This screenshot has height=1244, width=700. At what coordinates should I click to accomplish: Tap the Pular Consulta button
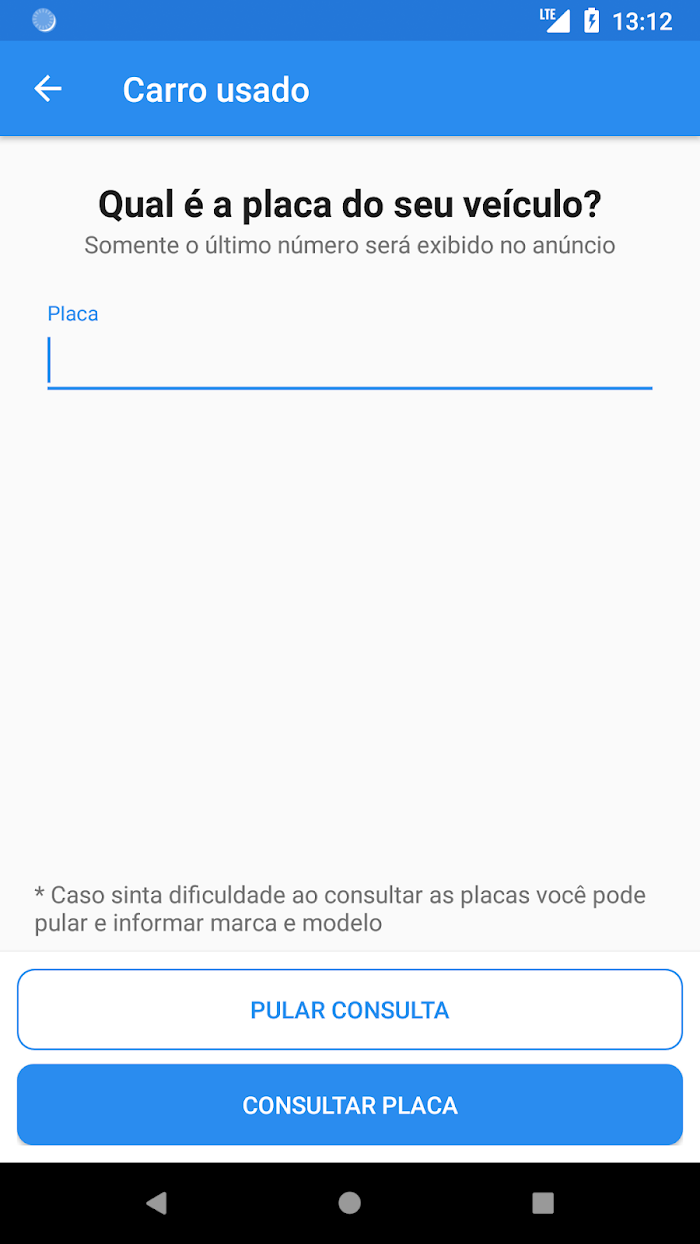(350, 1009)
